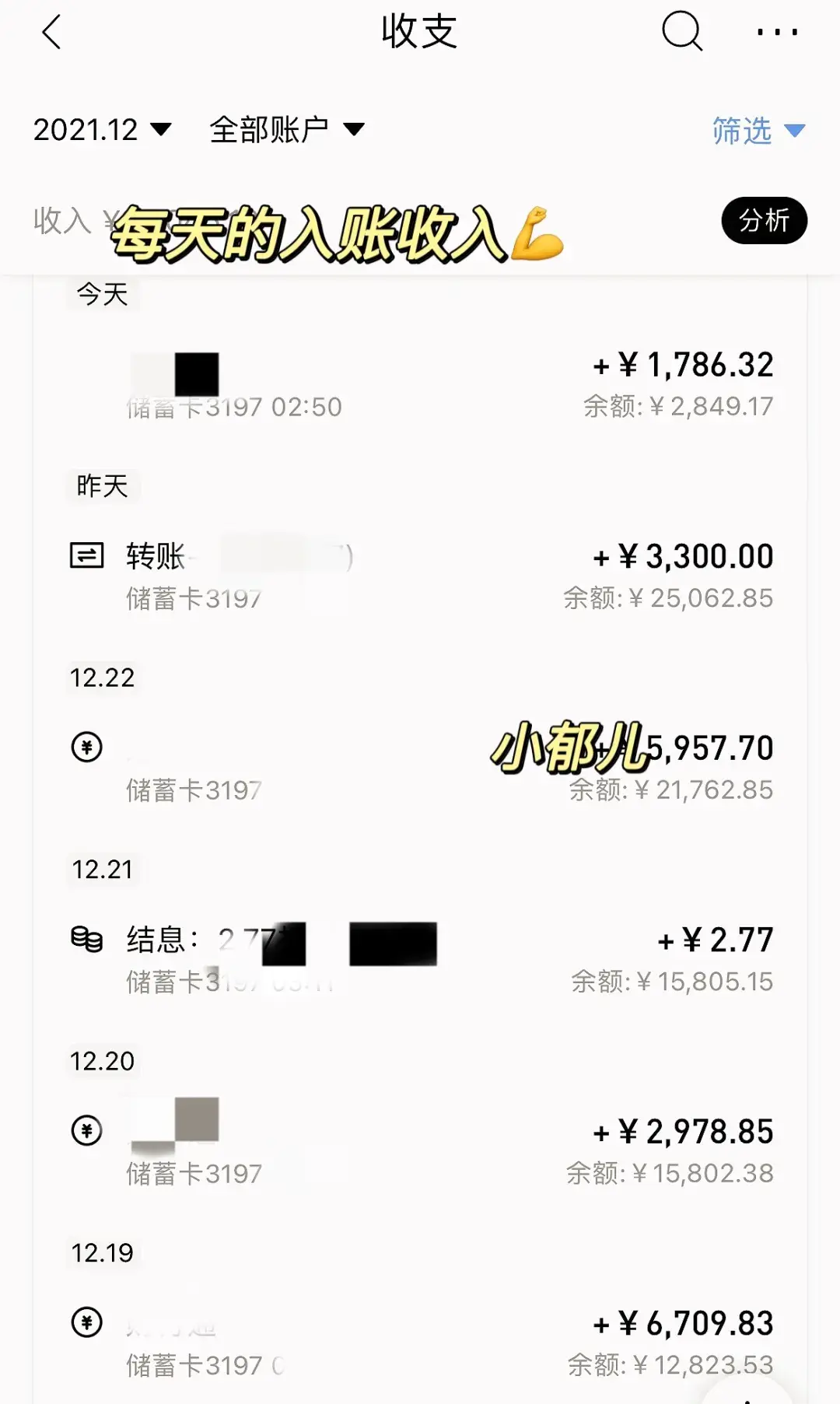Open the 12.22 income of 5,957.70
This screenshot has height=1404, width=840.
pyautogui.click(x=420, y=768)
